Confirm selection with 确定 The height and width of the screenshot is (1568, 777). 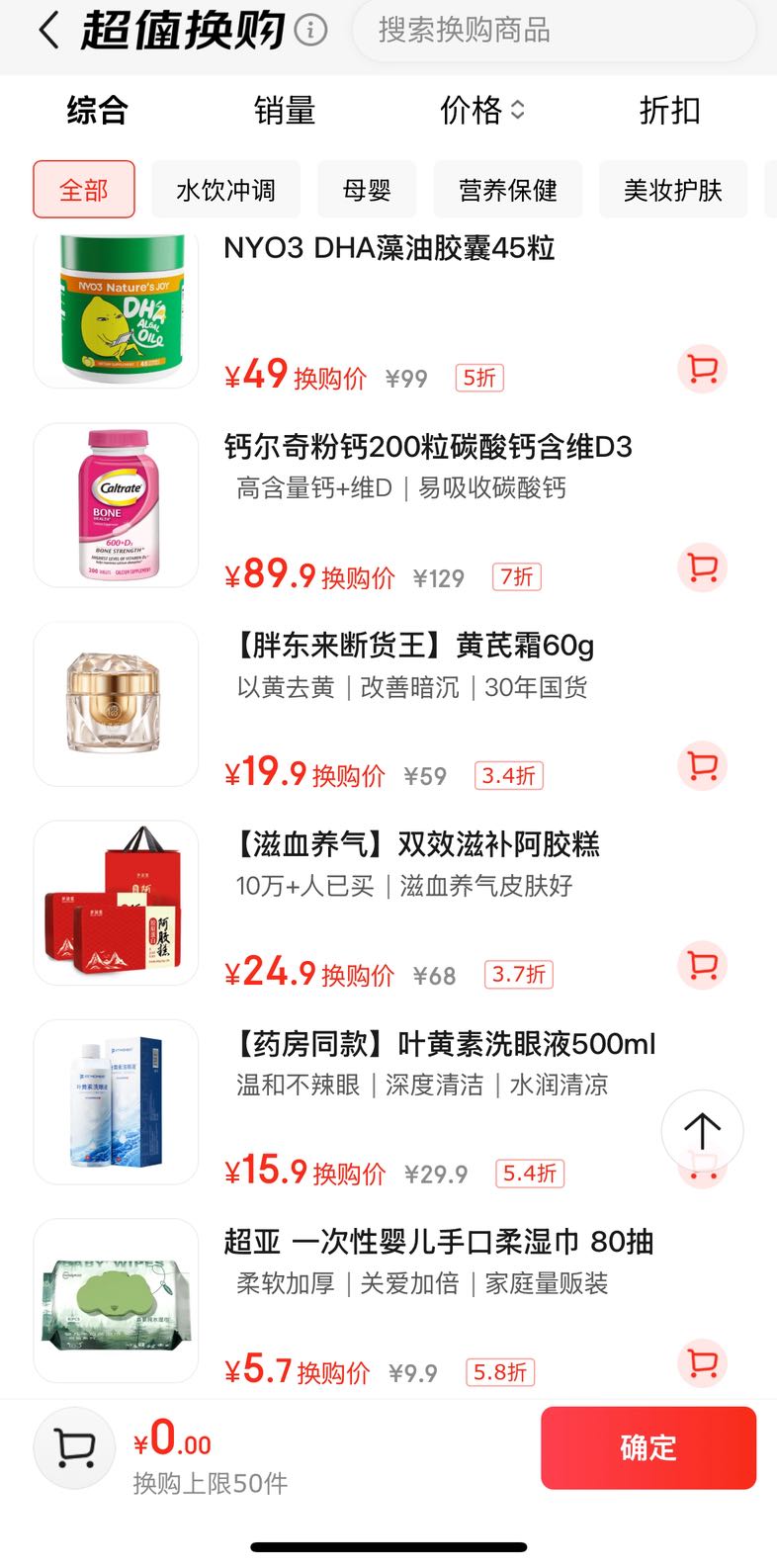tap(648, 1447)
